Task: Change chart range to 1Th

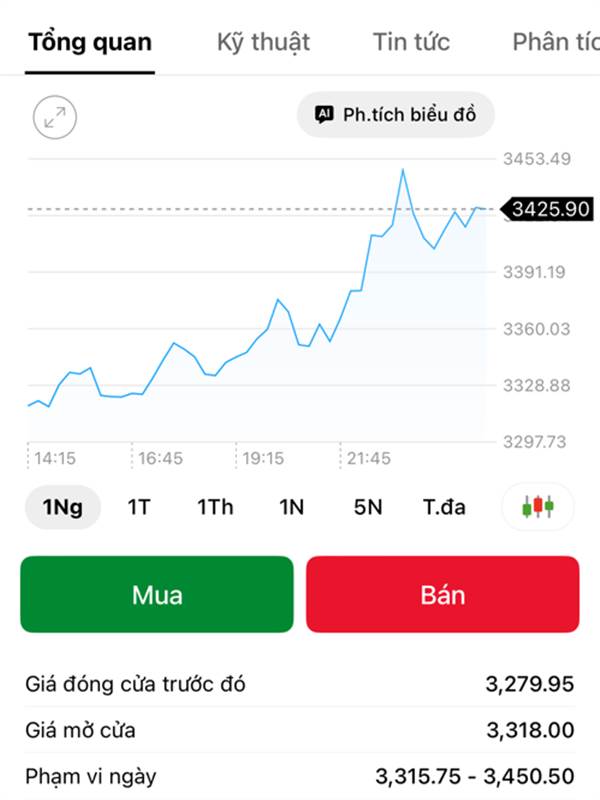Action: pos(215,507)
